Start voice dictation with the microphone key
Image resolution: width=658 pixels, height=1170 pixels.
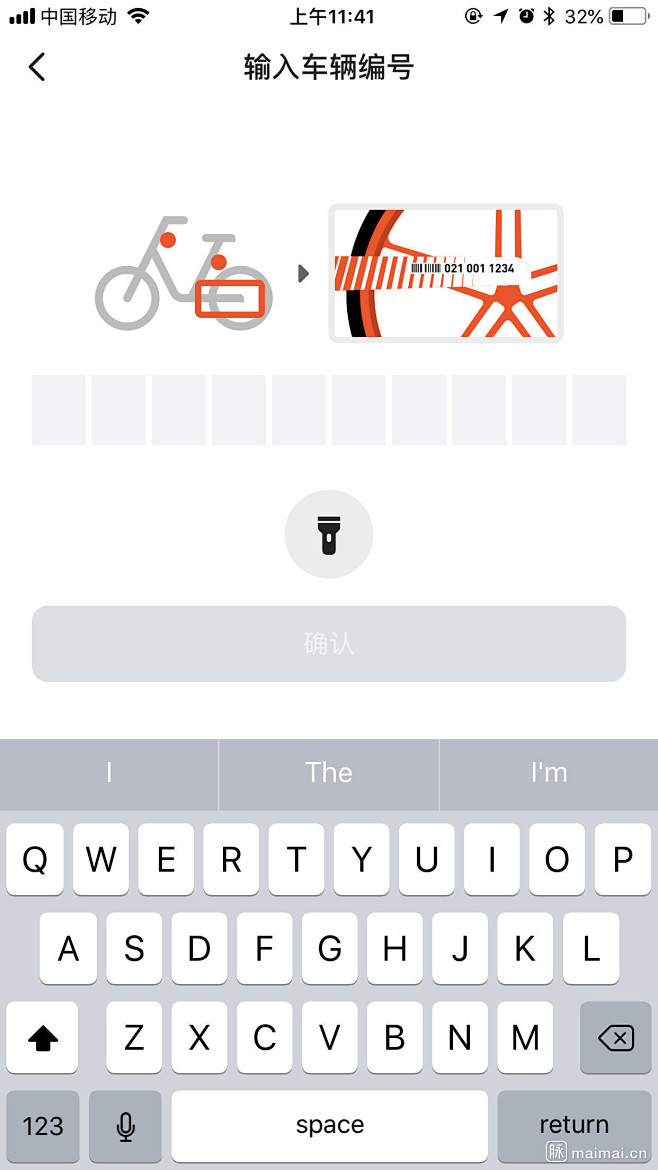point(125,1126)
